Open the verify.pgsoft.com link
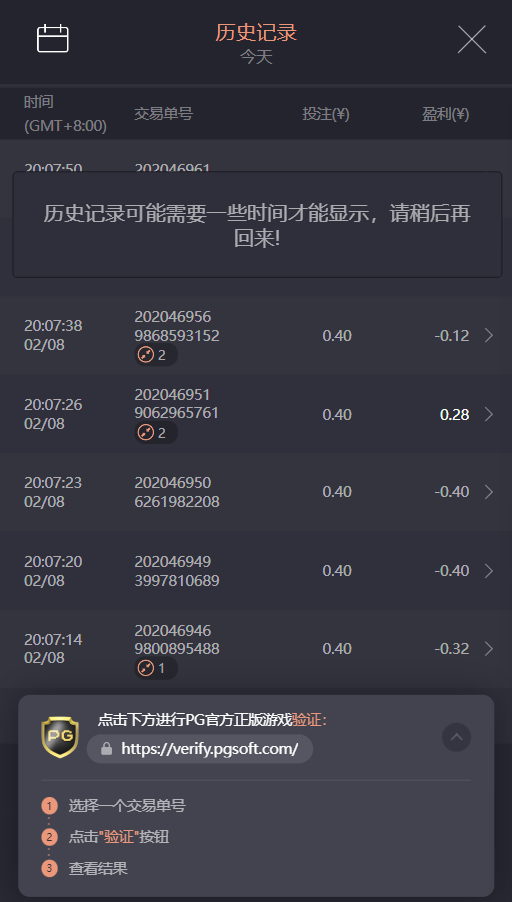 (x=200, y=748)
